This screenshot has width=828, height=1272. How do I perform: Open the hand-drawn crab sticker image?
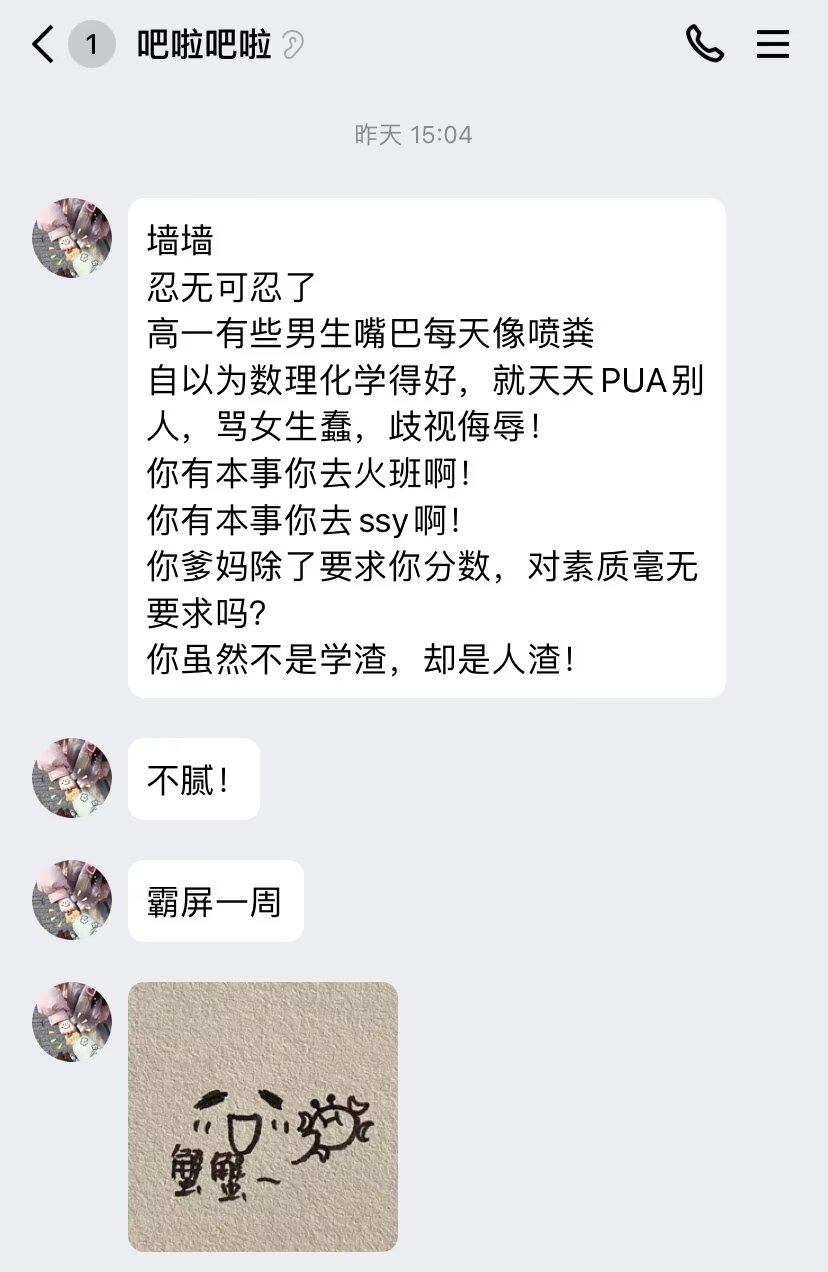(263, 1116)
